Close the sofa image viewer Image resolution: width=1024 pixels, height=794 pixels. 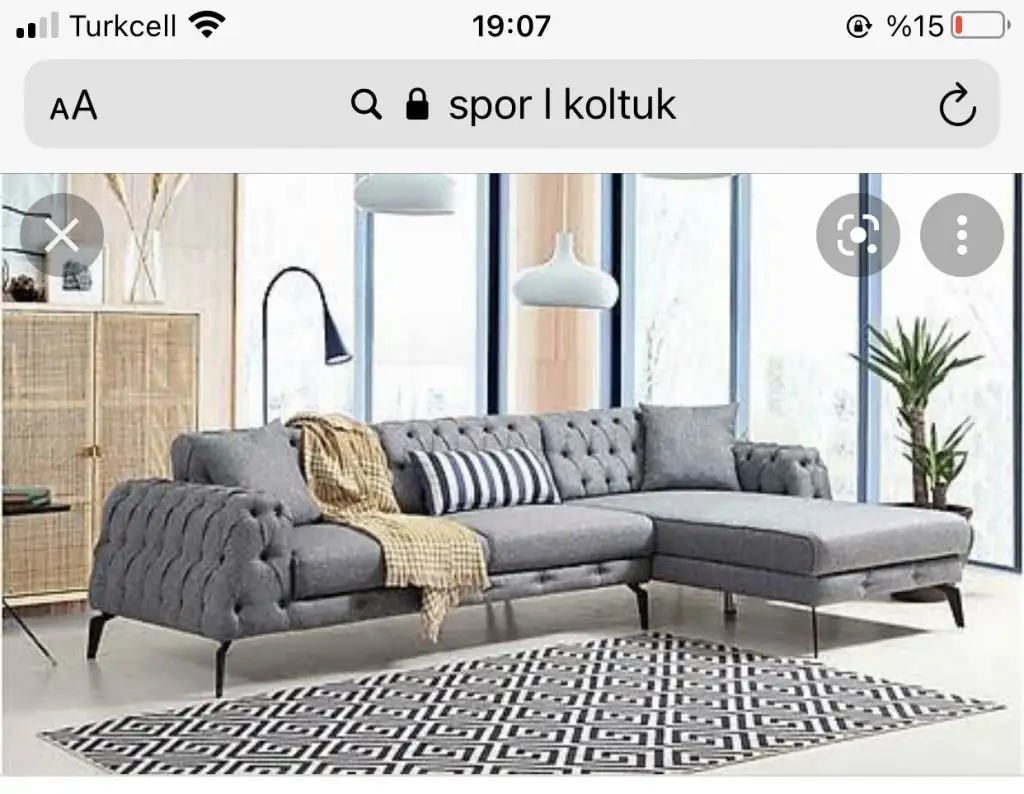pos(62,236)
